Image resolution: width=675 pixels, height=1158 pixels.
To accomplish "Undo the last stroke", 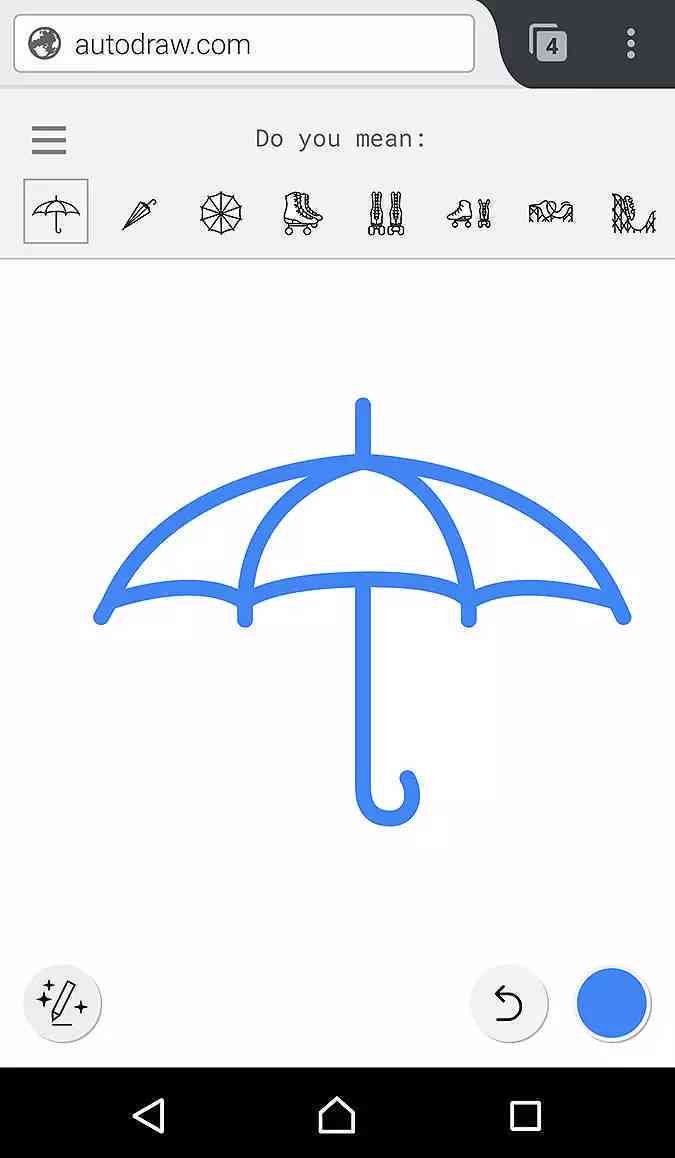I will coord(509,1003).
